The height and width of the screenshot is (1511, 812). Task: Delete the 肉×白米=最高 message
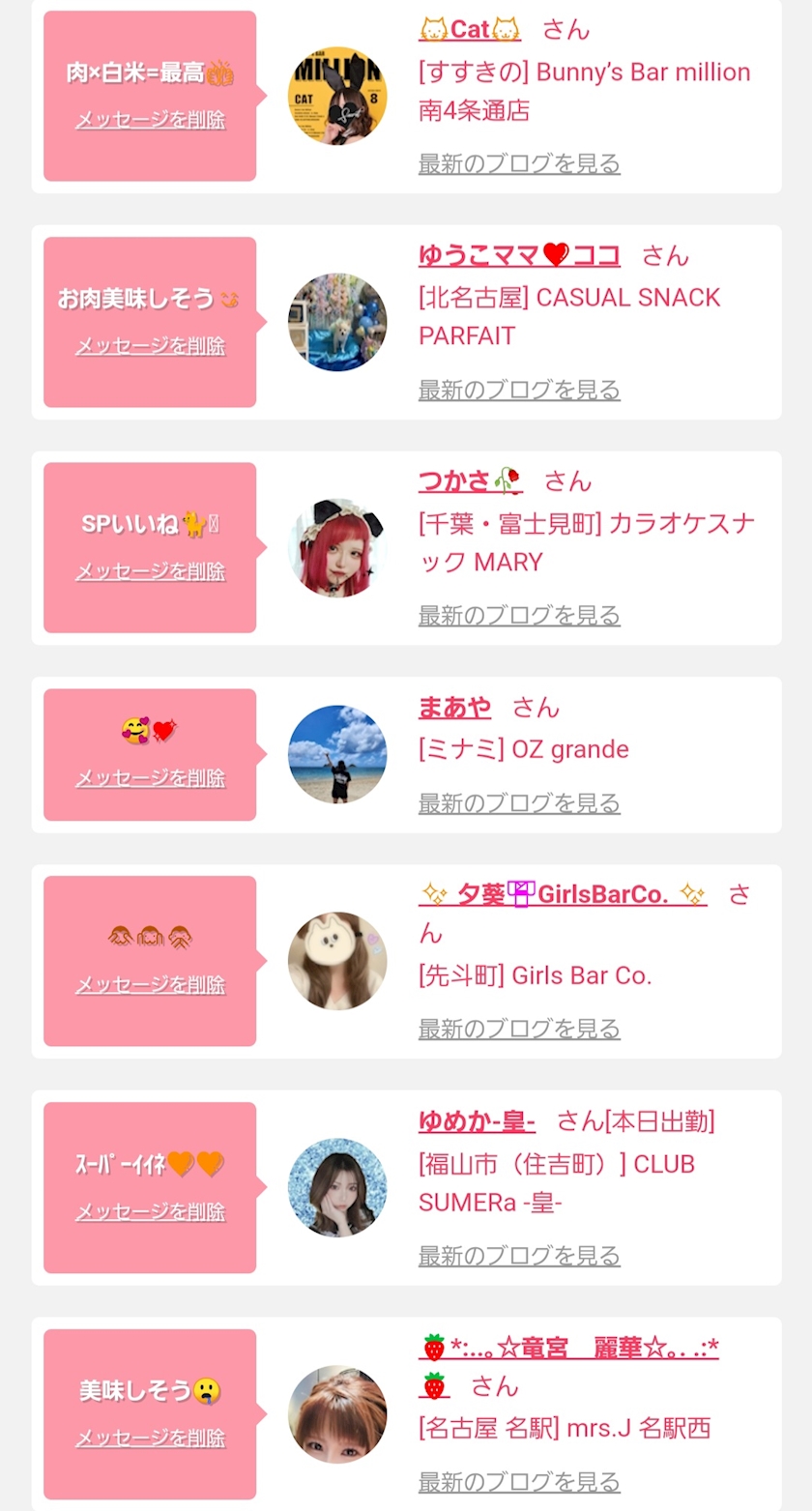click(150, 120)
